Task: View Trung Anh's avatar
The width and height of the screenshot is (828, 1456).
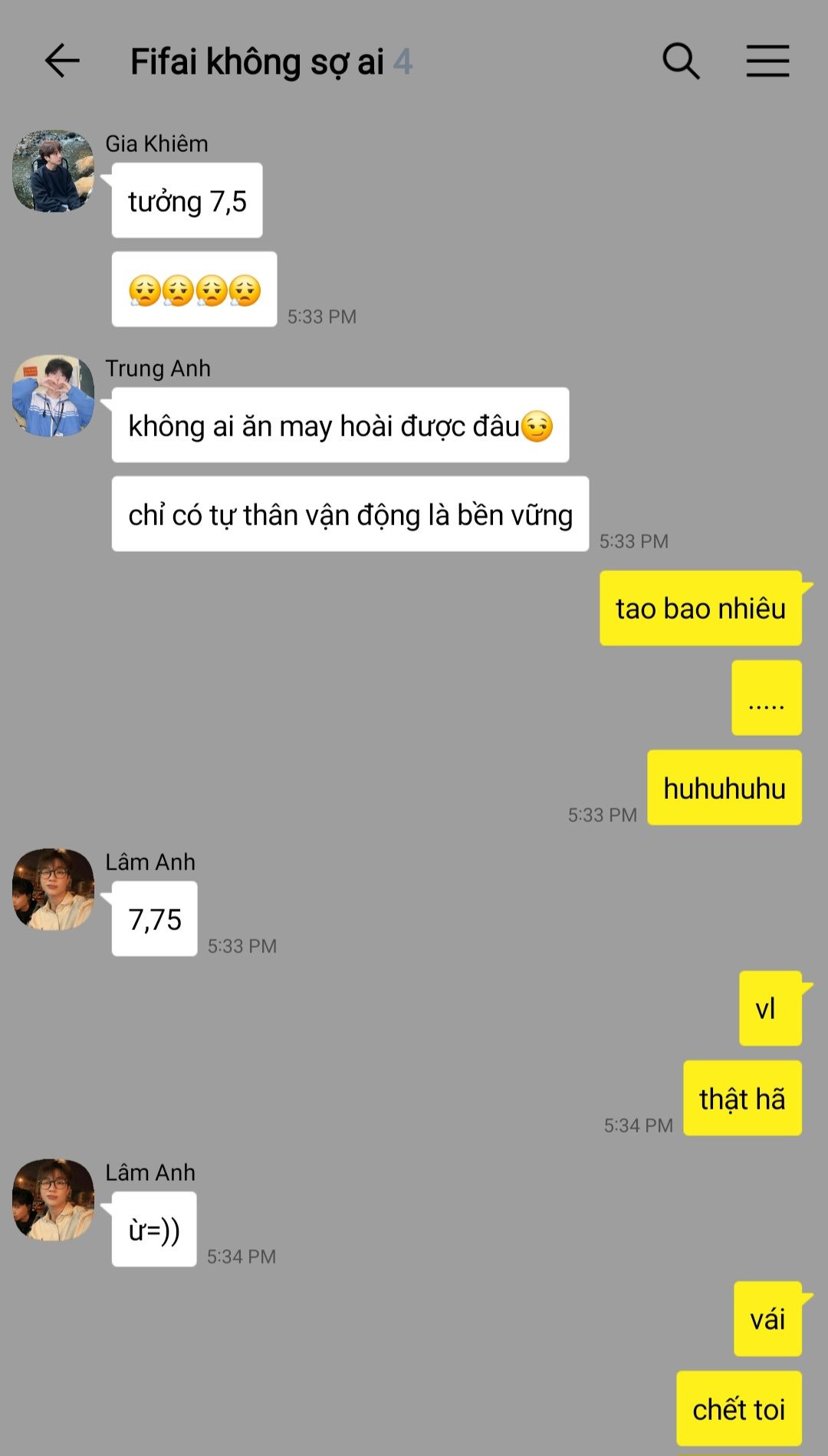Action: 53,396
